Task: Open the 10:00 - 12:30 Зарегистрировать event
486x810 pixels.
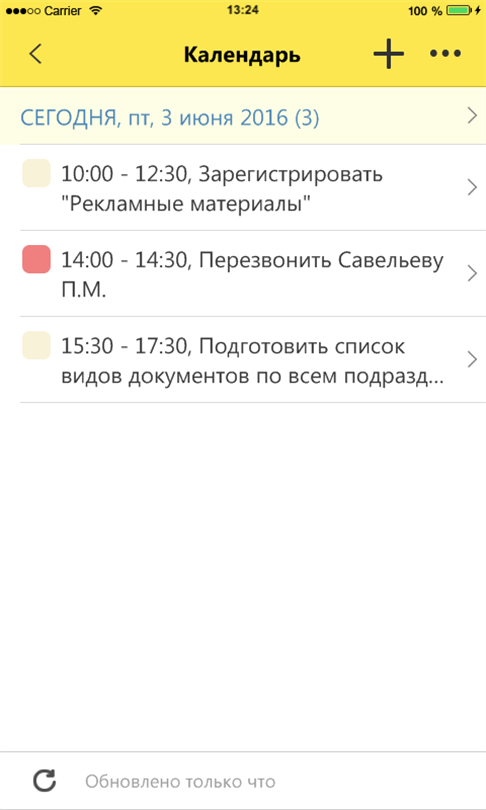Action: (253, 188)
